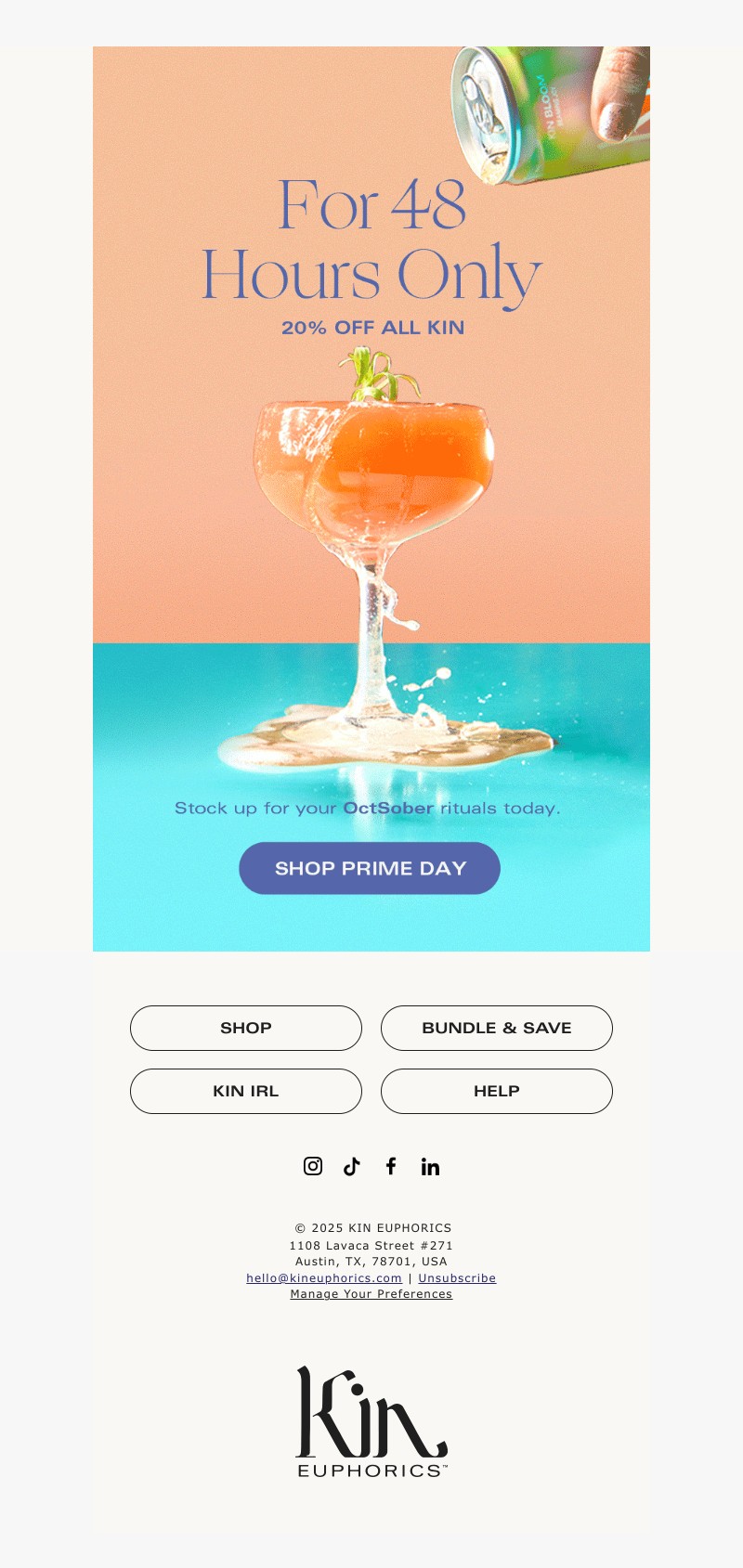The image size is (743, 1568).
Task: Open the SHOP link button
Action: tap(246, 1028)
